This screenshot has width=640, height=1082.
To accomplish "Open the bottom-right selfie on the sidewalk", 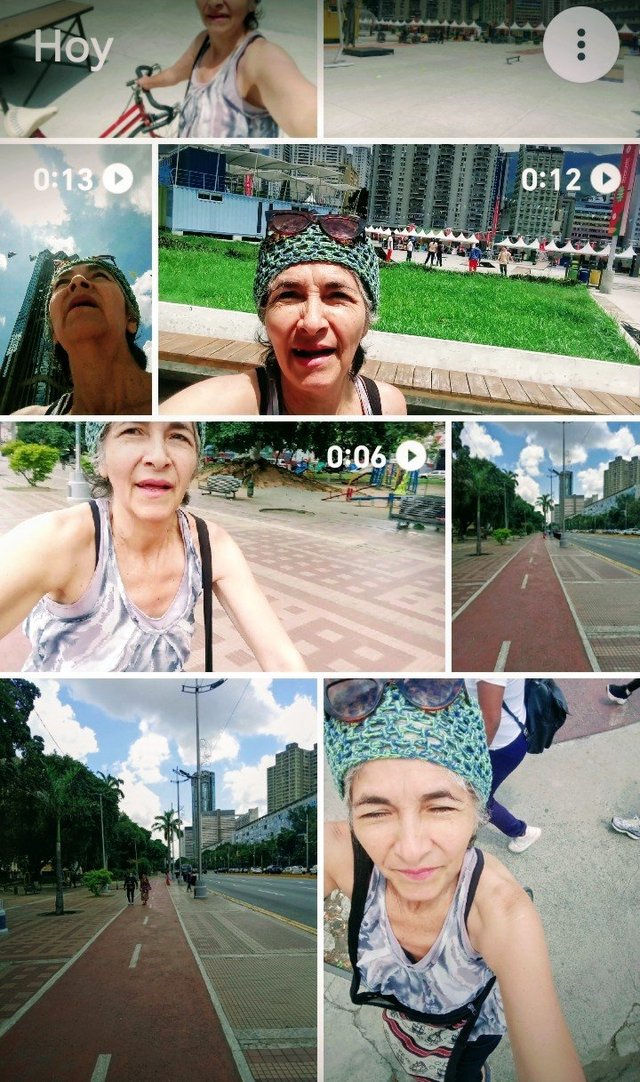I will pyautogui.click(x=481, y=880).
